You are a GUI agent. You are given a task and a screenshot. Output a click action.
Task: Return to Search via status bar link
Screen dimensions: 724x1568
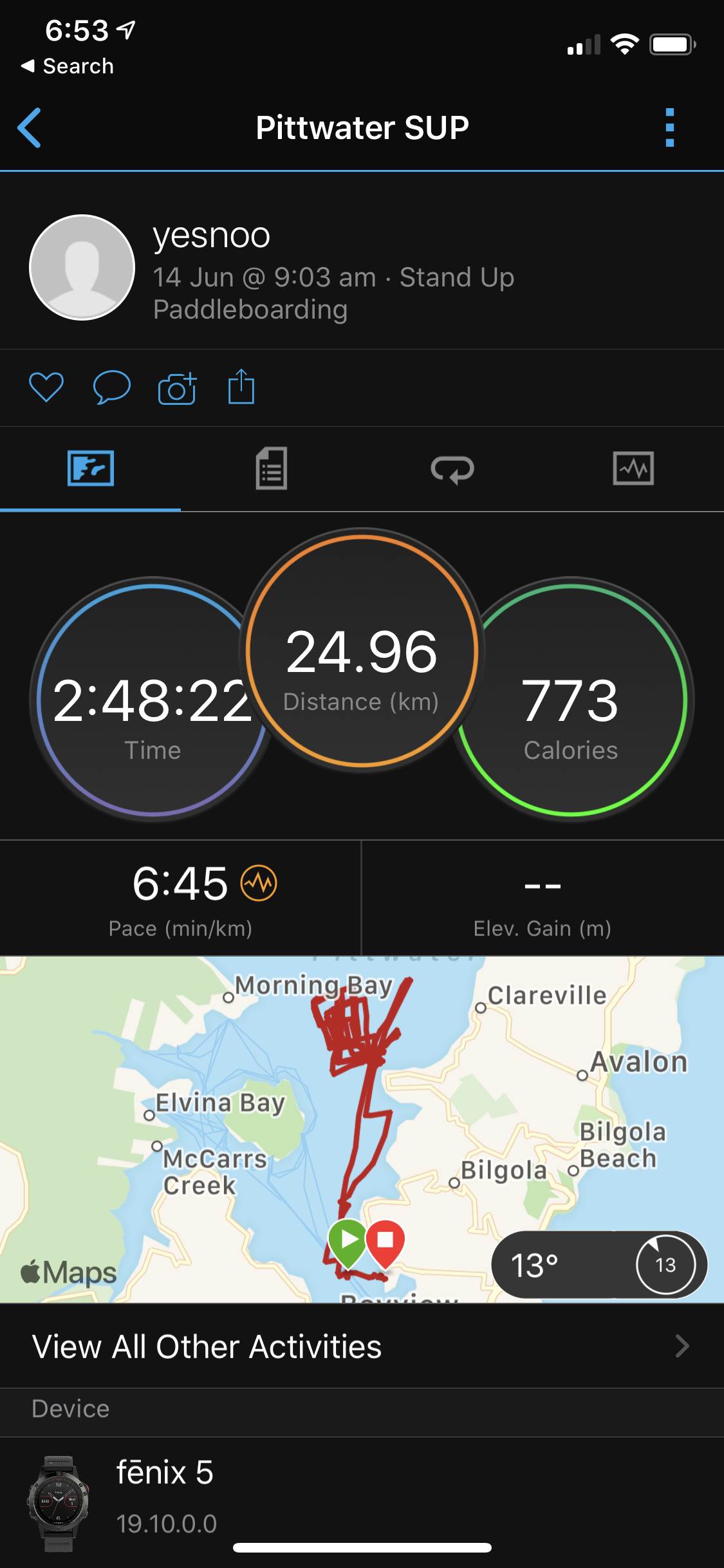(68, 66)
